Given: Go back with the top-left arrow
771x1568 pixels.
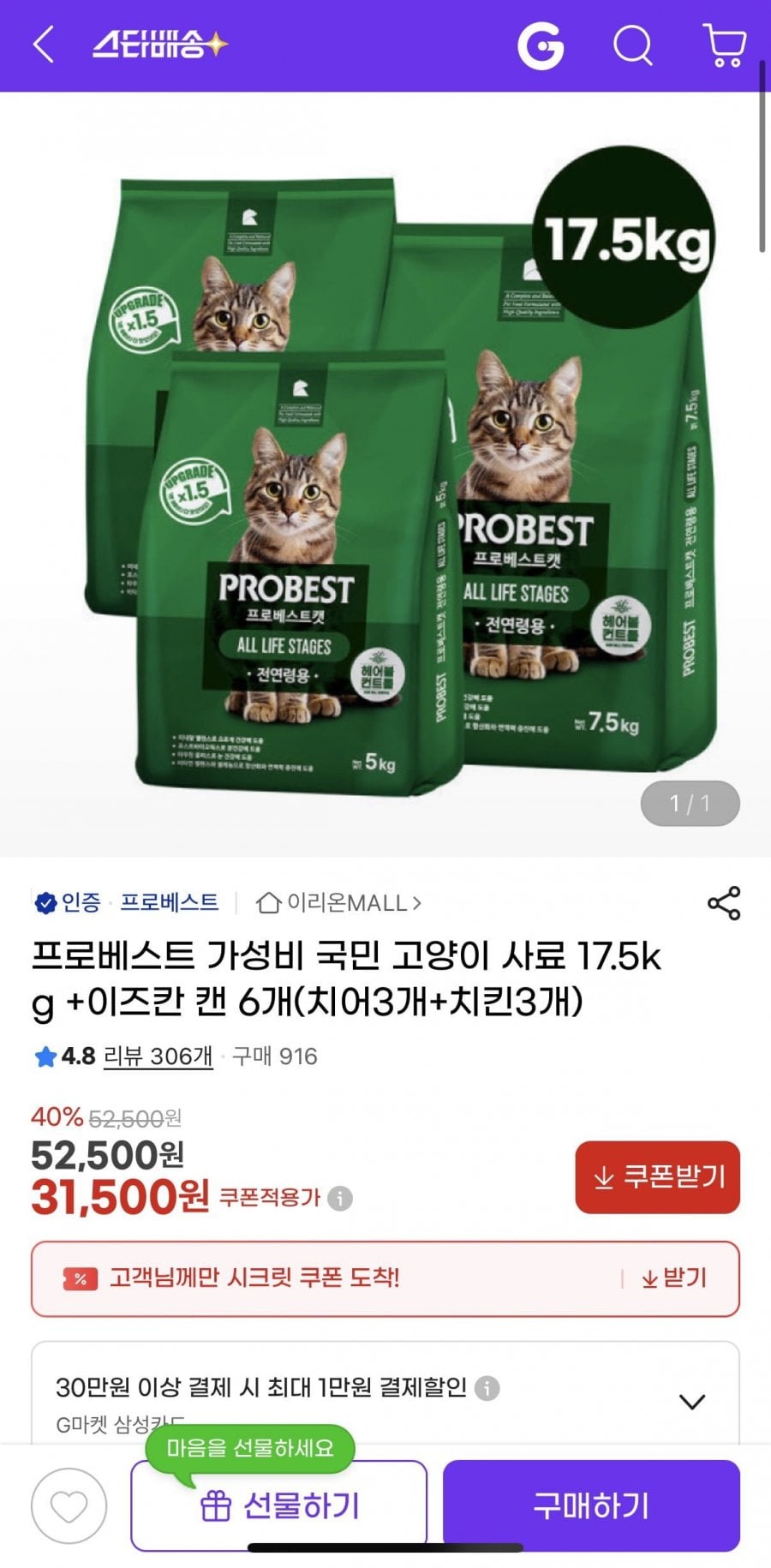Looking at the screenshot, I should click(x=44, y=45).
